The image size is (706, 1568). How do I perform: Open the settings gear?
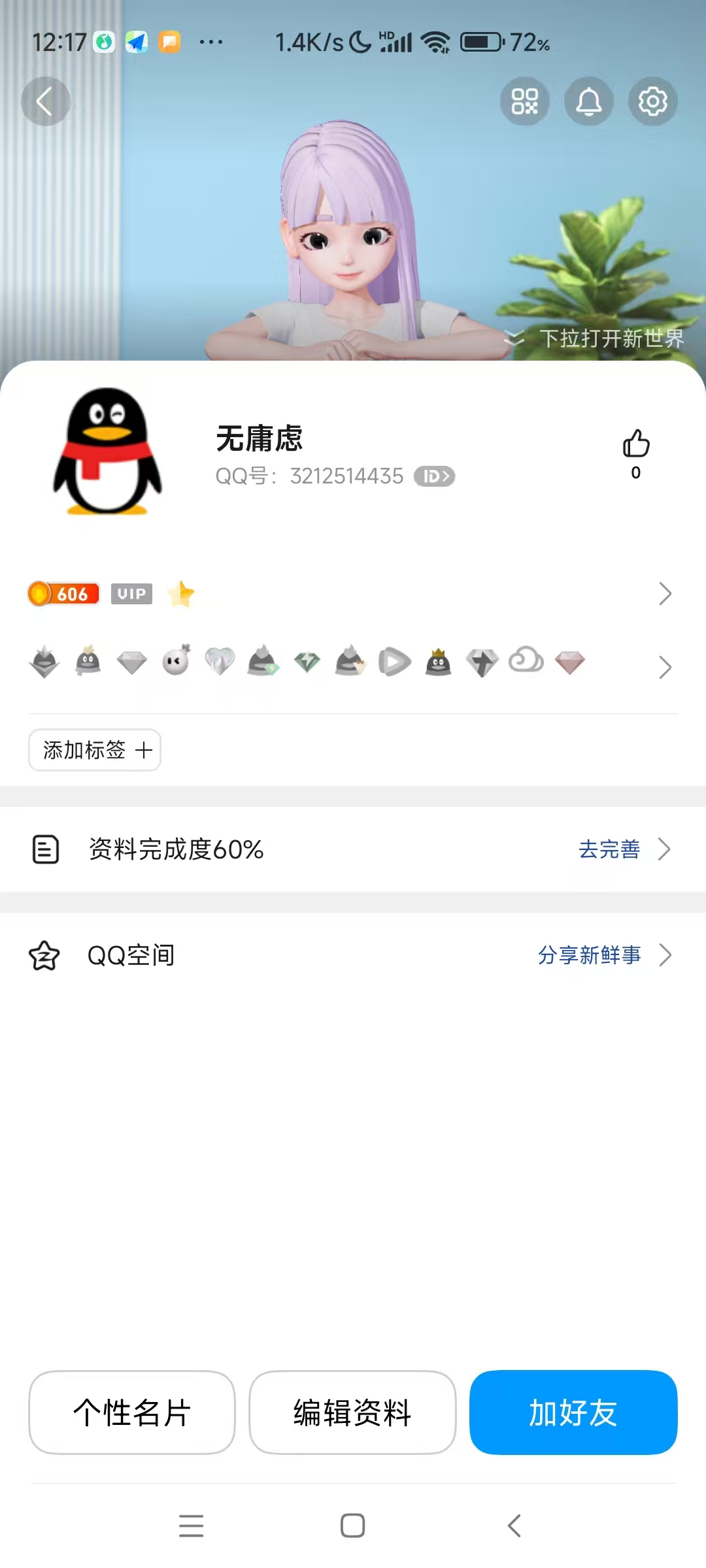click(652, 101)
